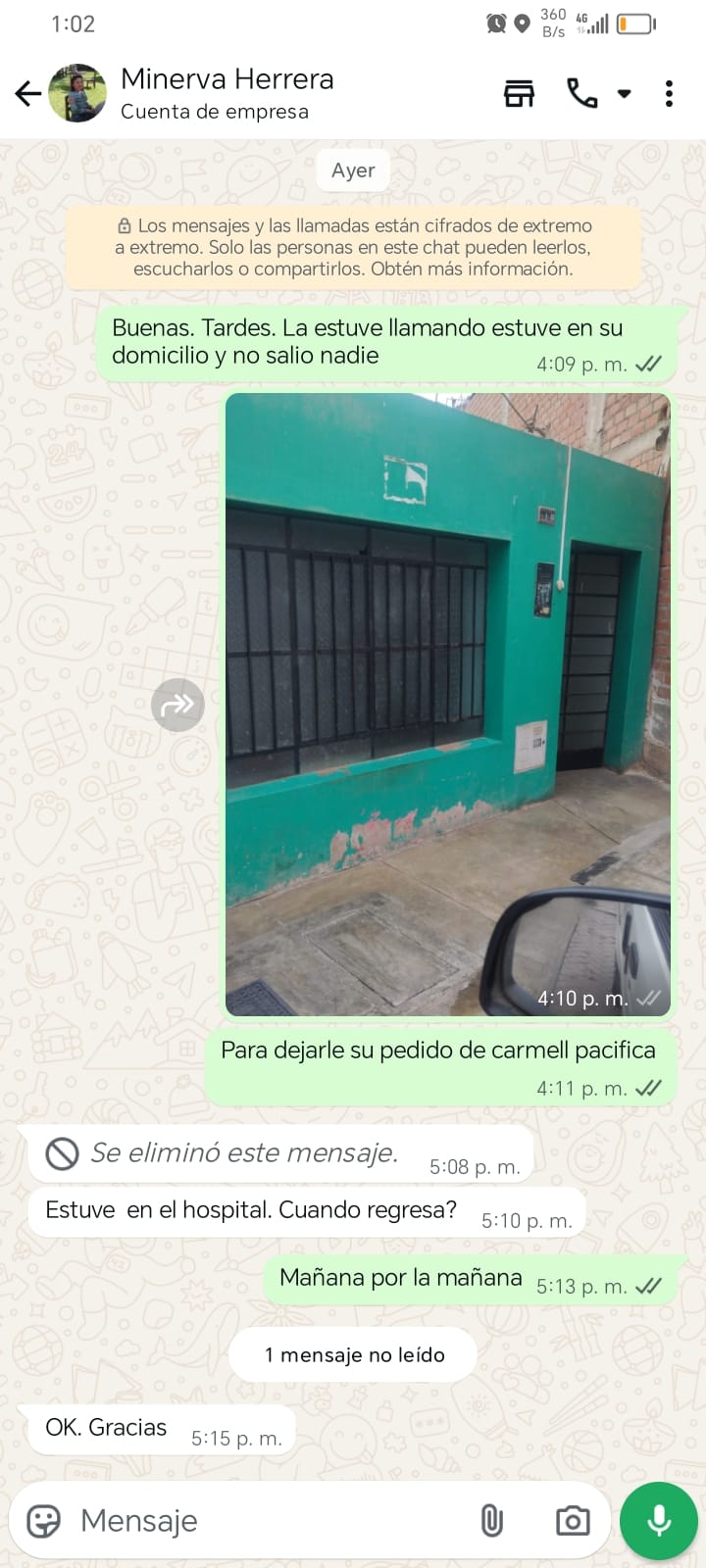Expand the call options dropdown arrow

pos(625,94)
